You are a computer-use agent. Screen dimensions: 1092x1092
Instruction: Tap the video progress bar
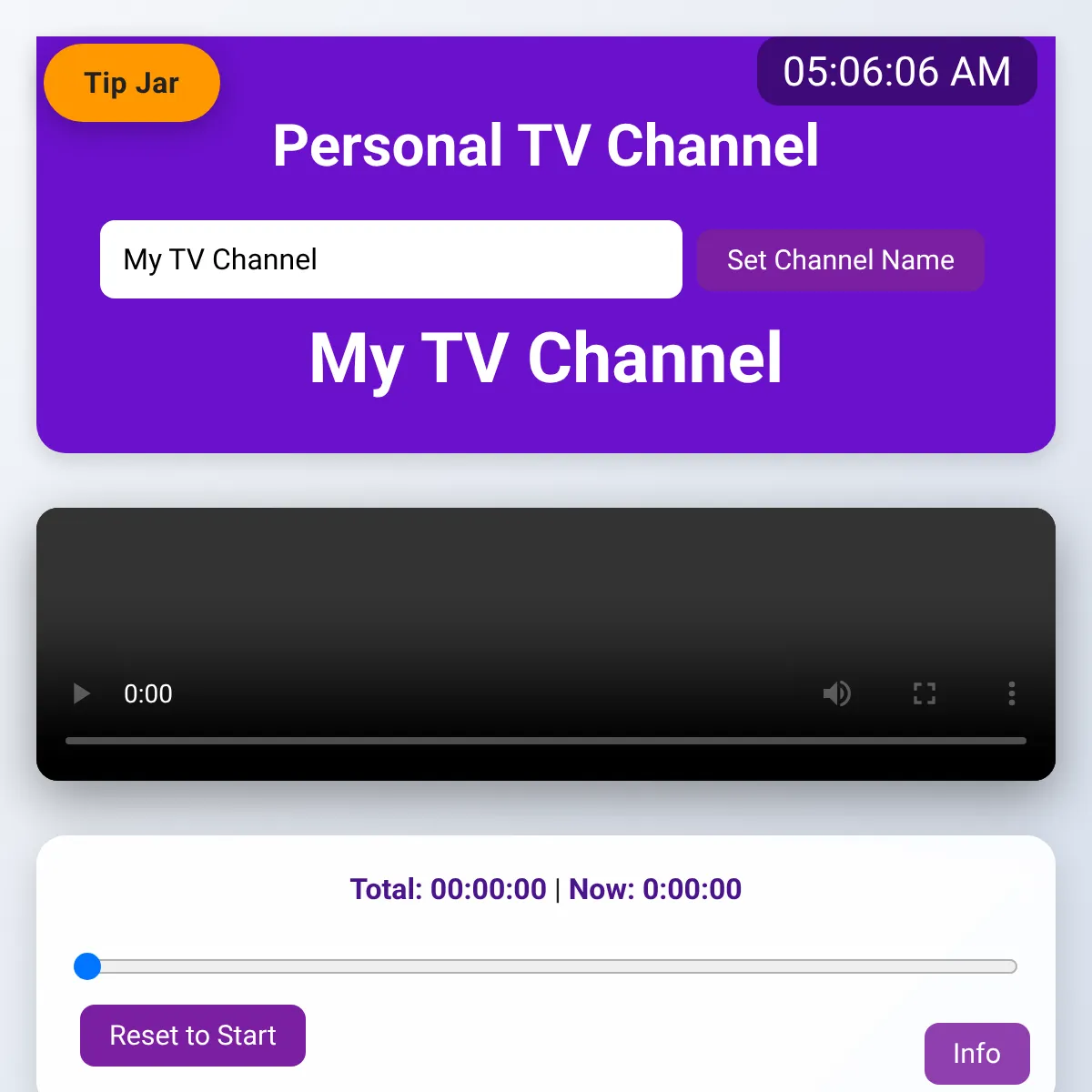pos(546,741)
